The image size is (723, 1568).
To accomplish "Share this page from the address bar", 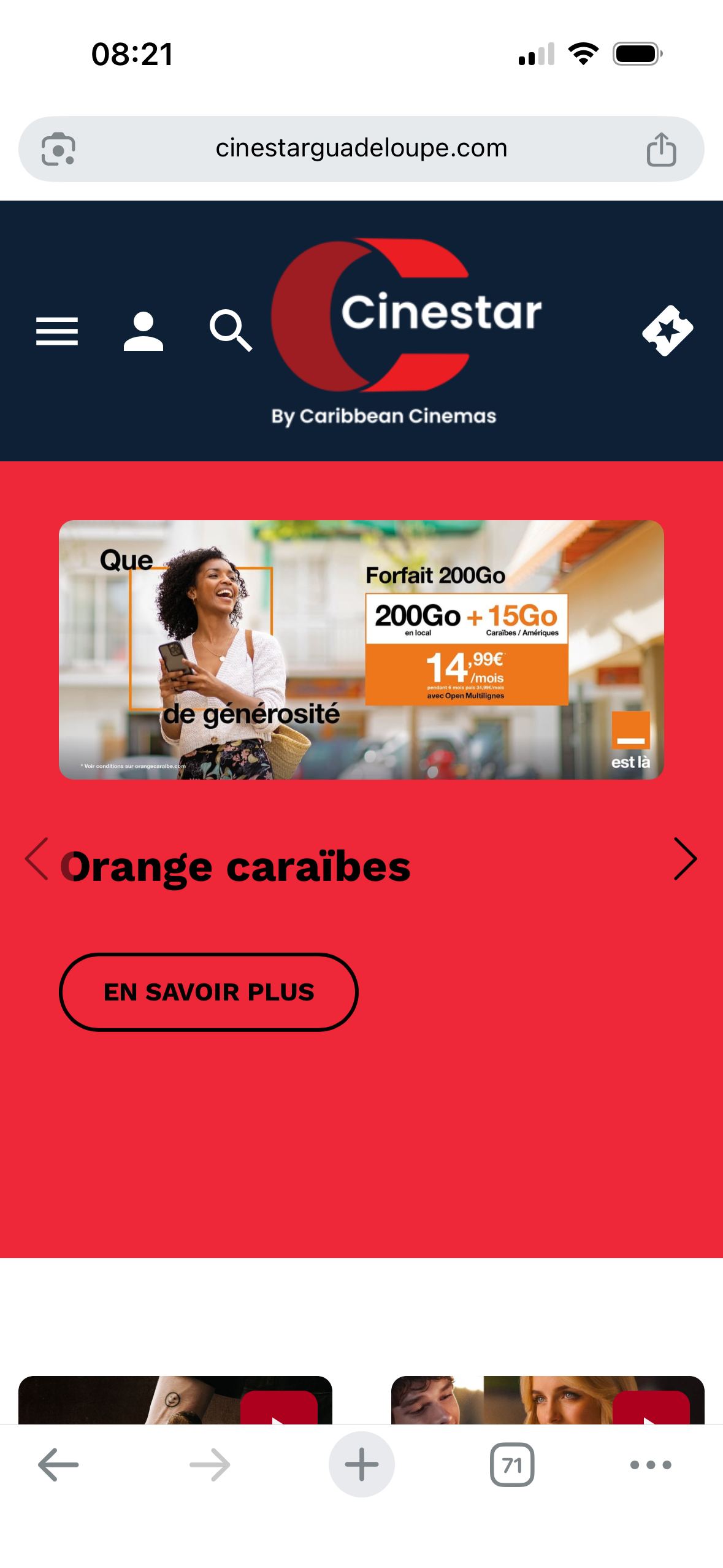I will (x=661, y=149).
